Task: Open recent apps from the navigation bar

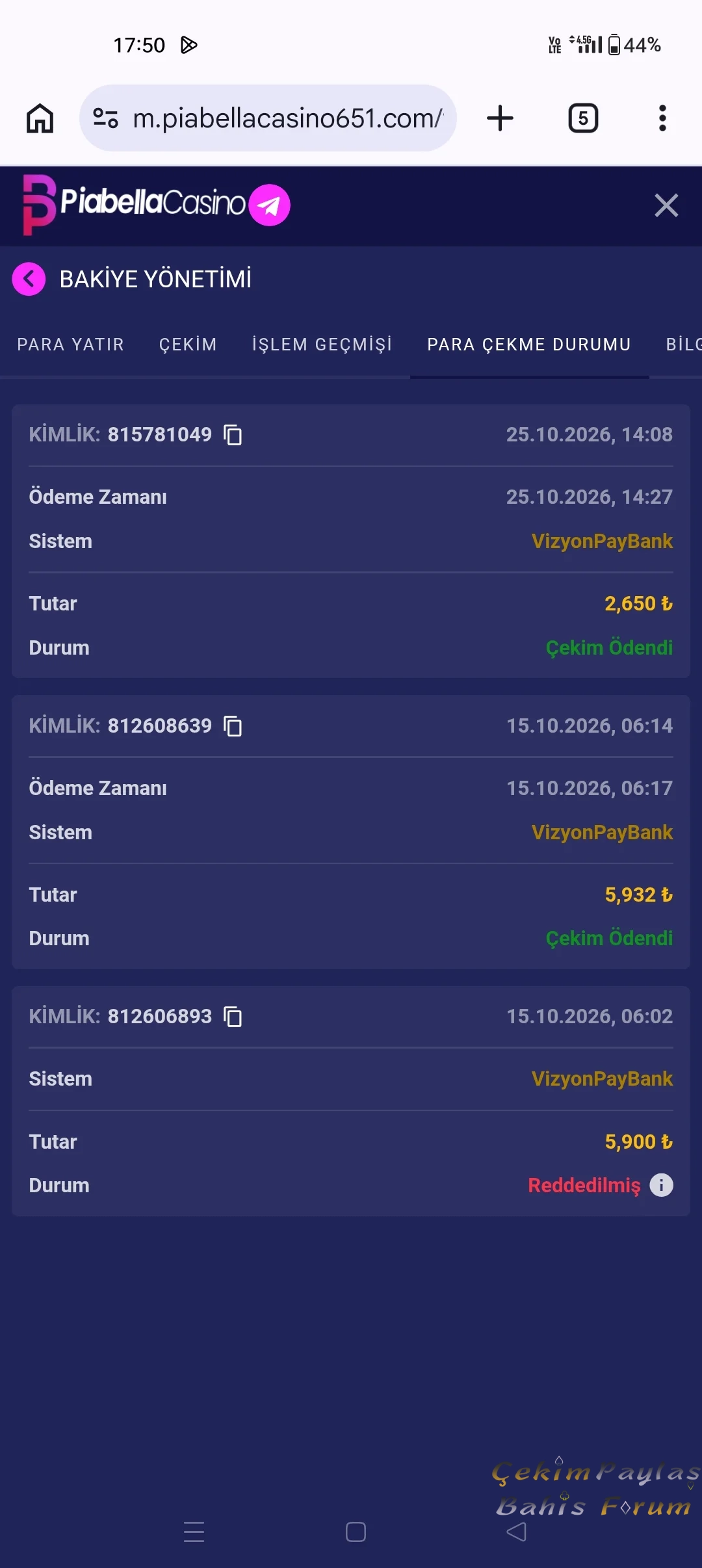Action: click(194, 1532)
